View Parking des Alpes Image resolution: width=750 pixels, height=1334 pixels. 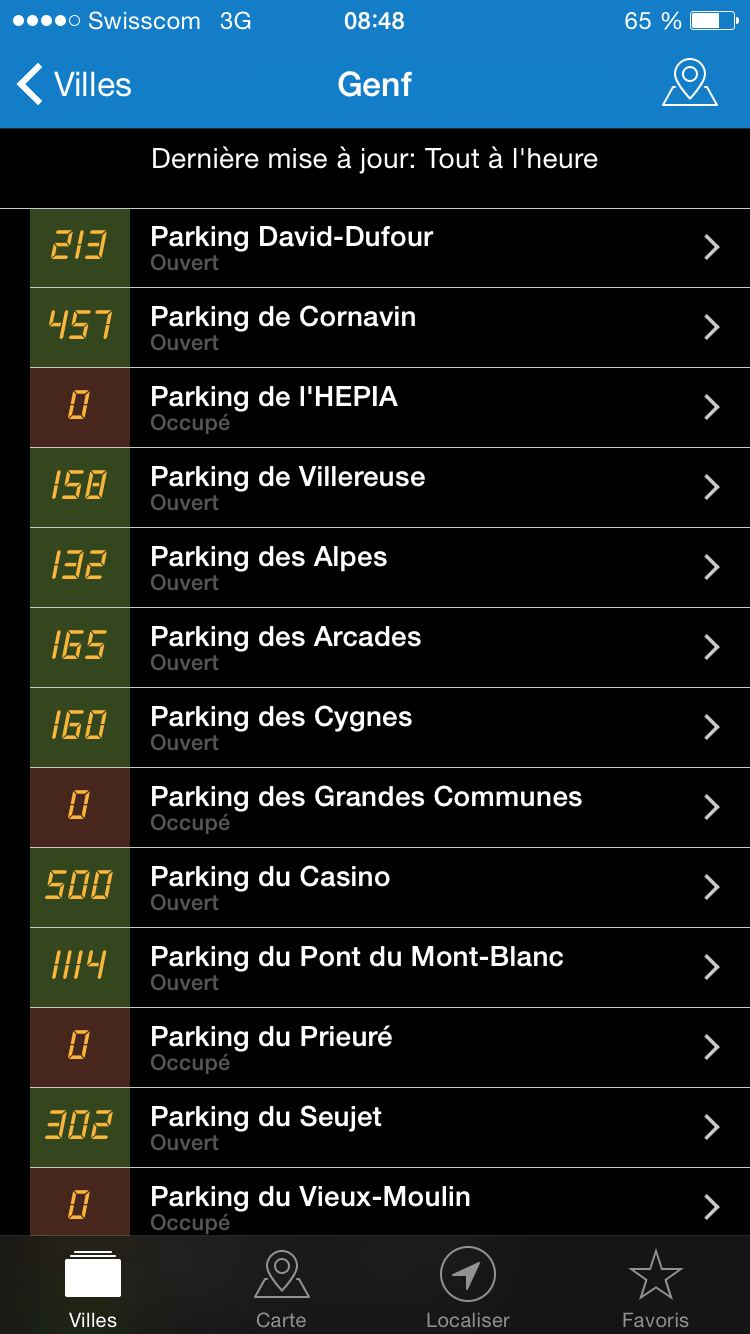390,568
